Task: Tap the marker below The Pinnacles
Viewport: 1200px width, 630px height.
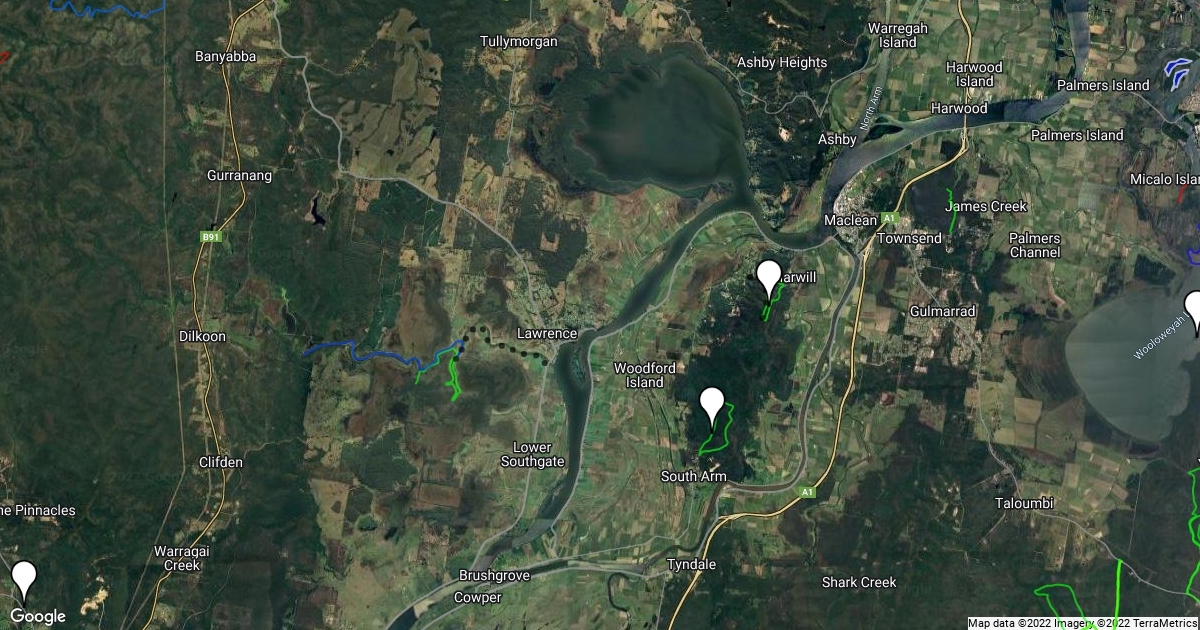Action: [24, 578]
